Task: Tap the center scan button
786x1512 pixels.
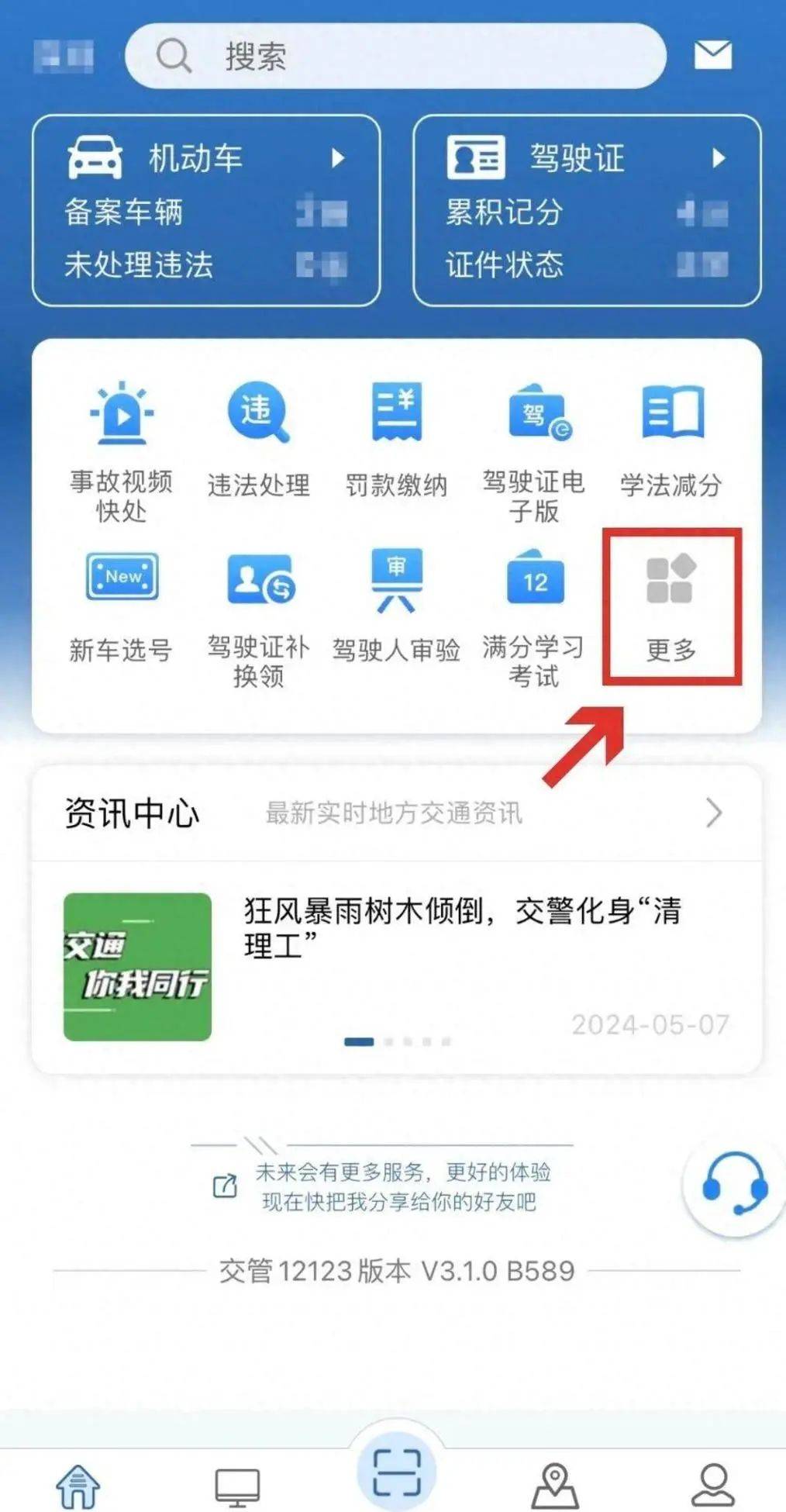Action: 396,1470
